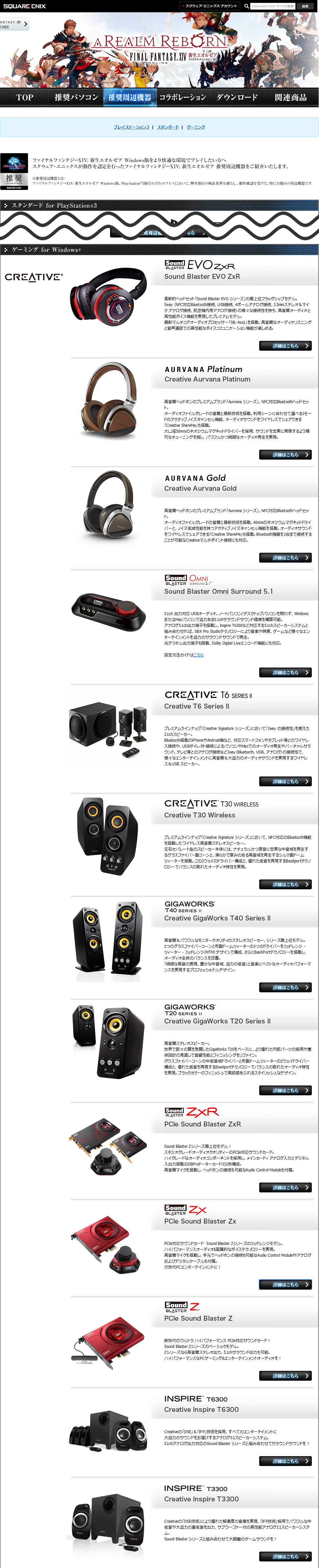The height and width of the screenshot is (1568, 319).
Task: Focus the SQUARE ENIX site search field
Action: [273, 6]
